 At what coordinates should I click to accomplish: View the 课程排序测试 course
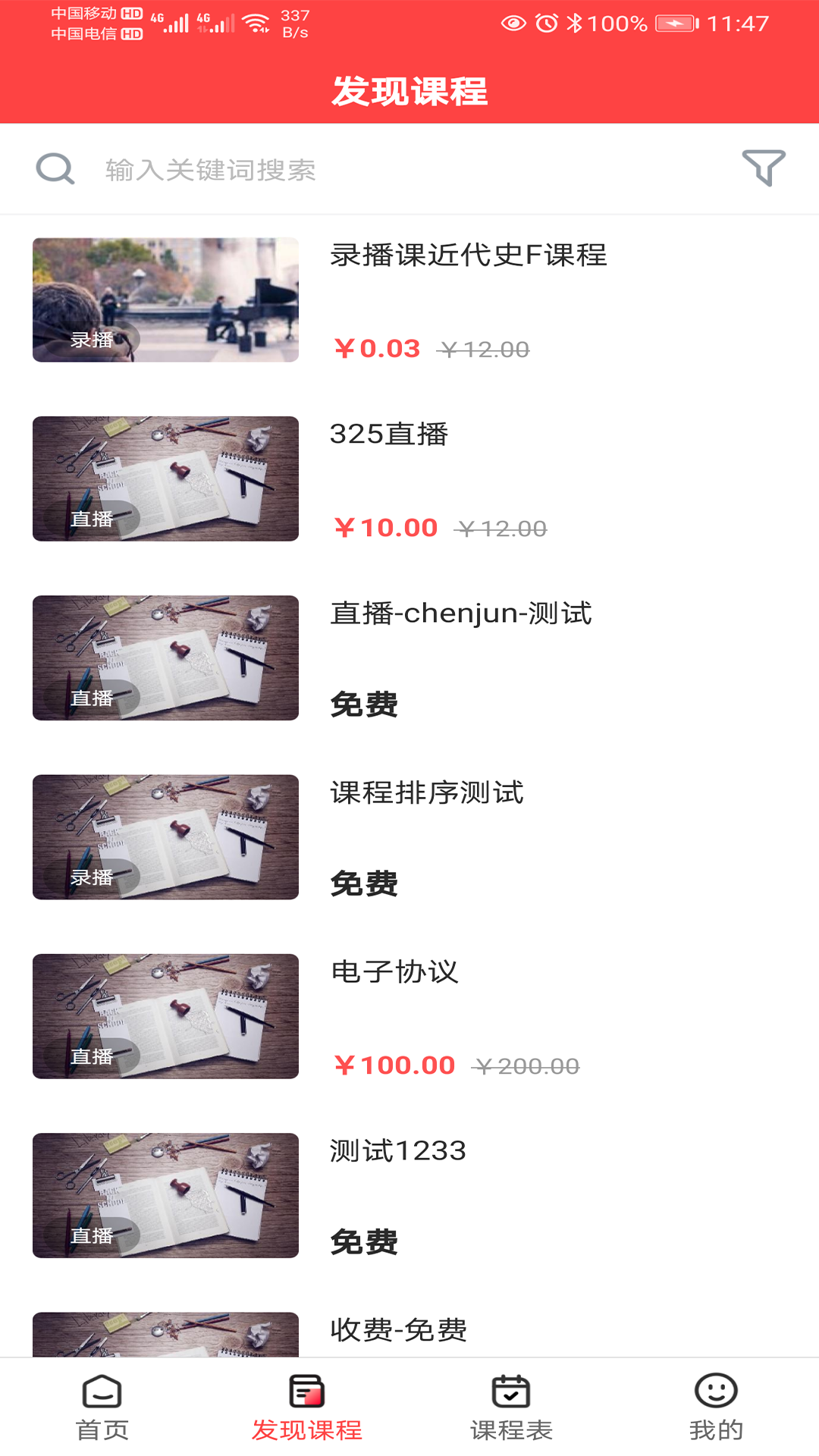pos(426,793)
